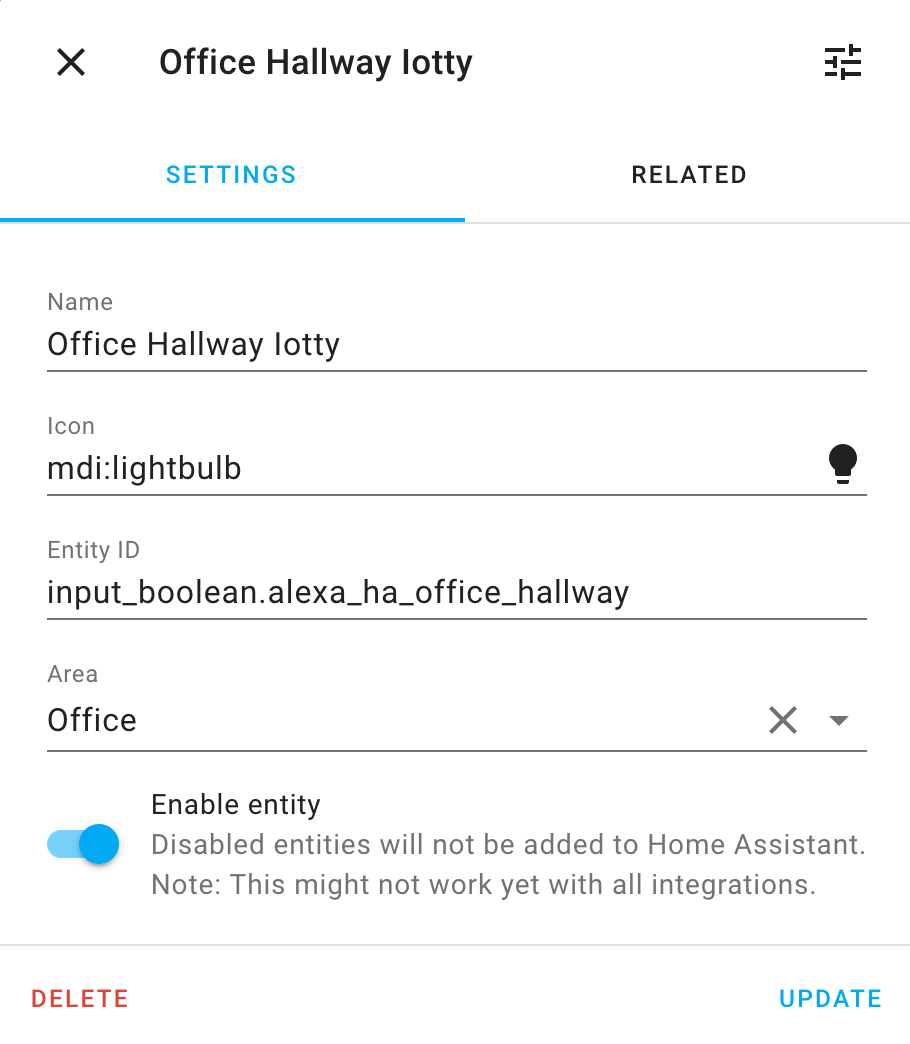Select the Settings tab
Screen dimensions: 910x1044
[x=232, y=175]
